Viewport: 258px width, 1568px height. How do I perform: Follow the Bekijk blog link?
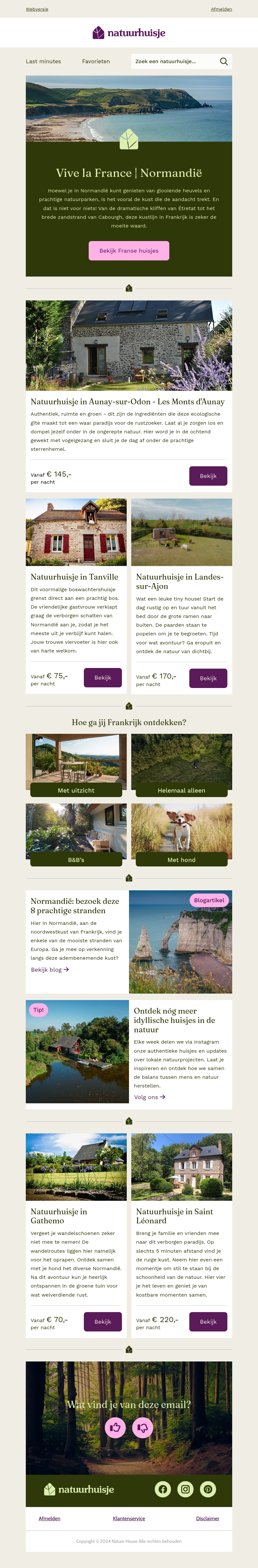(50, 970)
